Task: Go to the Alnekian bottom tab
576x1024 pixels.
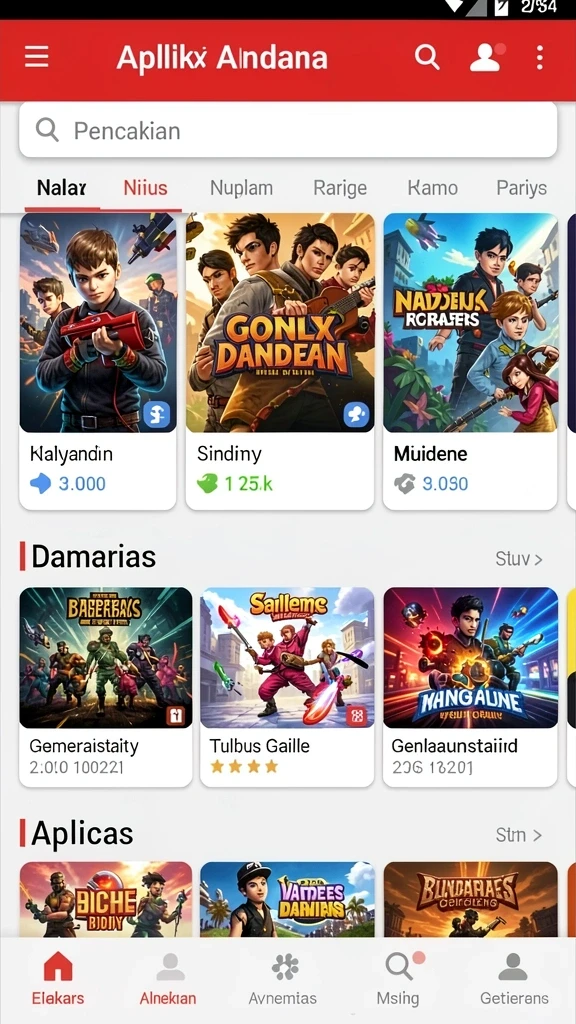Action: 170,980
